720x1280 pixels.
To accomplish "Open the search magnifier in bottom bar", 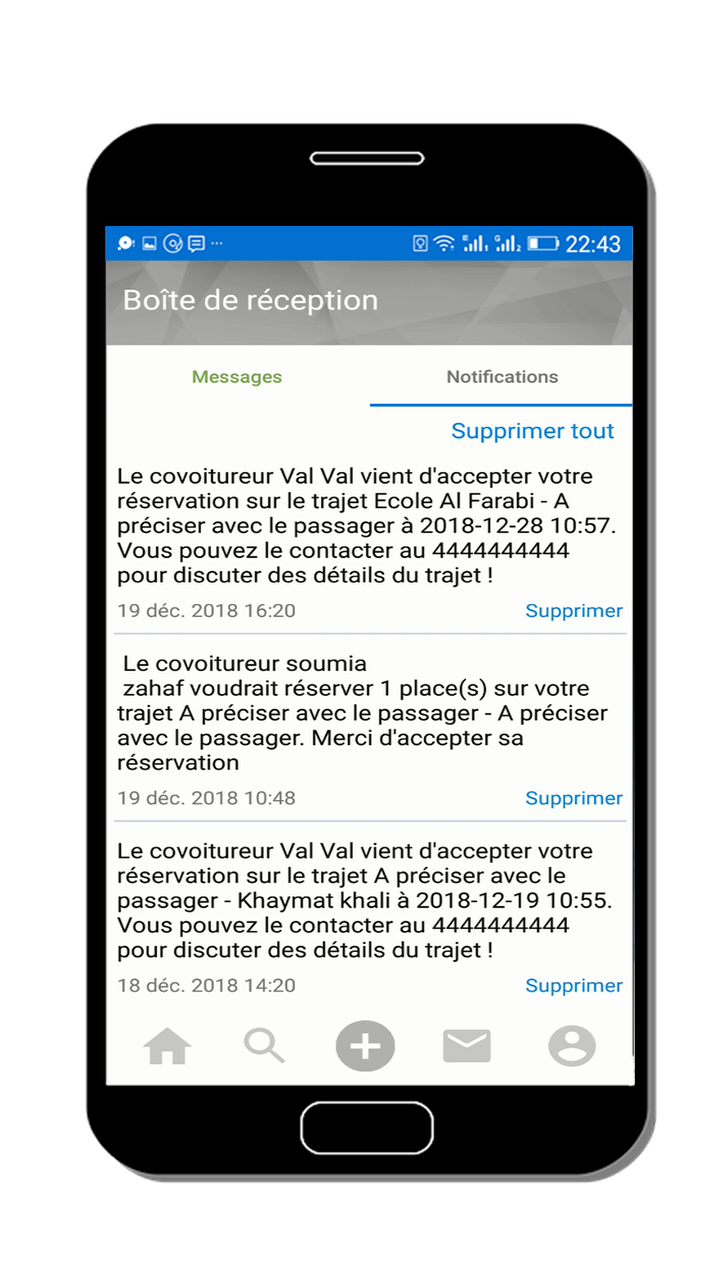I will (x=265, y=1046).
